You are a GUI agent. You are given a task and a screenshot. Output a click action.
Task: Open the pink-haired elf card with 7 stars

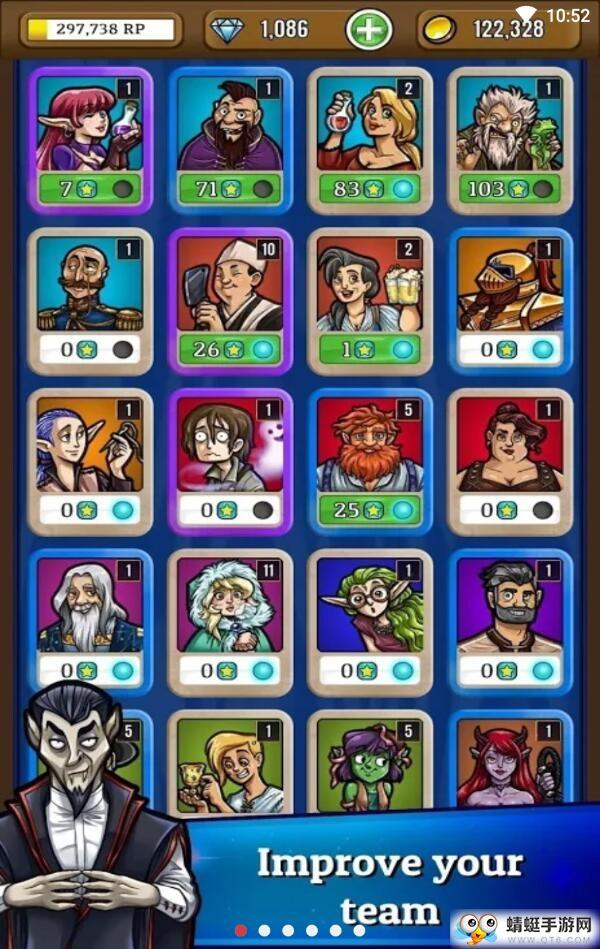point(90,138)
